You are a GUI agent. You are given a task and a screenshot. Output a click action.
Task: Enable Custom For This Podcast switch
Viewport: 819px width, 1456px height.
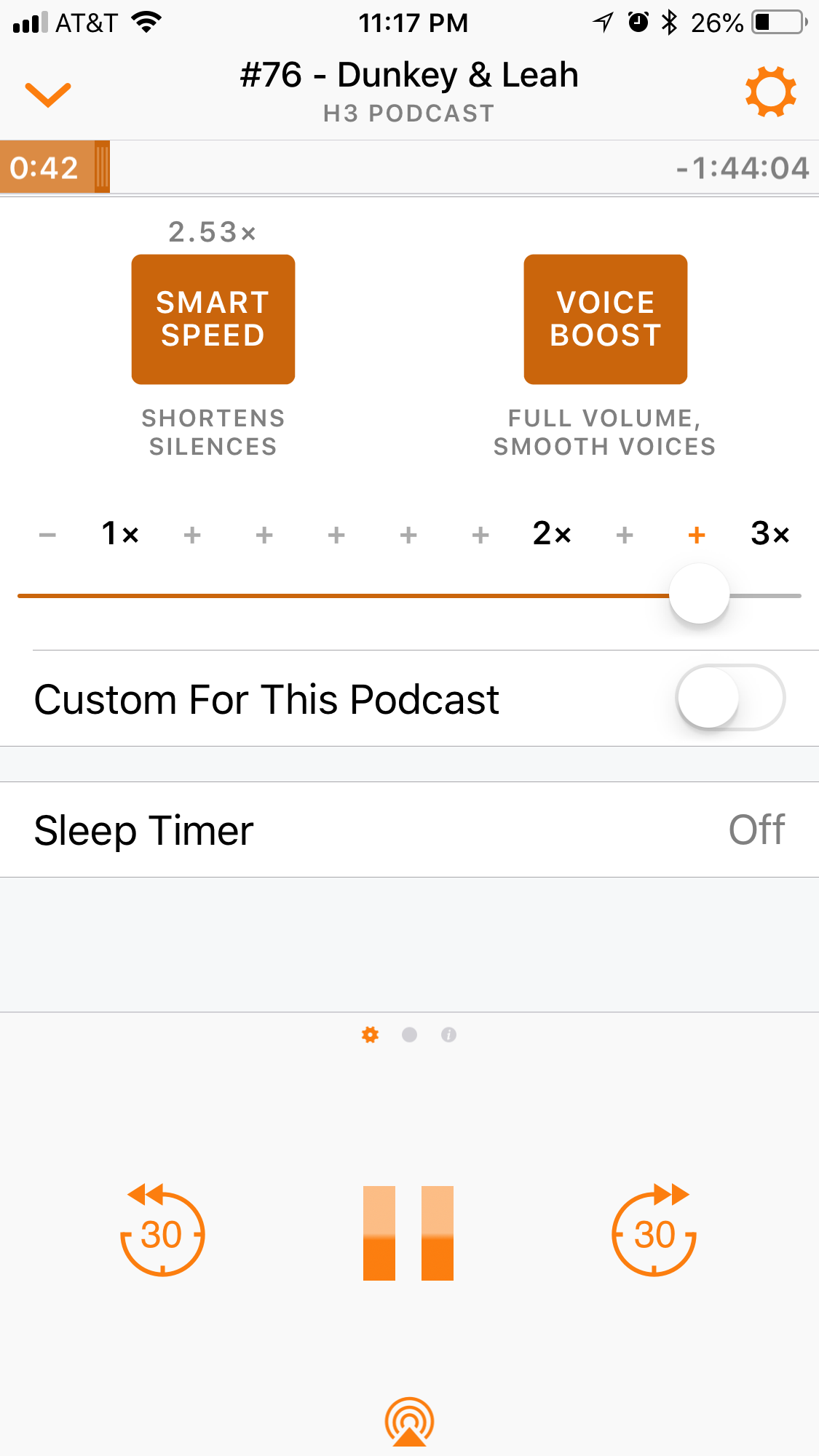point(730,697)
